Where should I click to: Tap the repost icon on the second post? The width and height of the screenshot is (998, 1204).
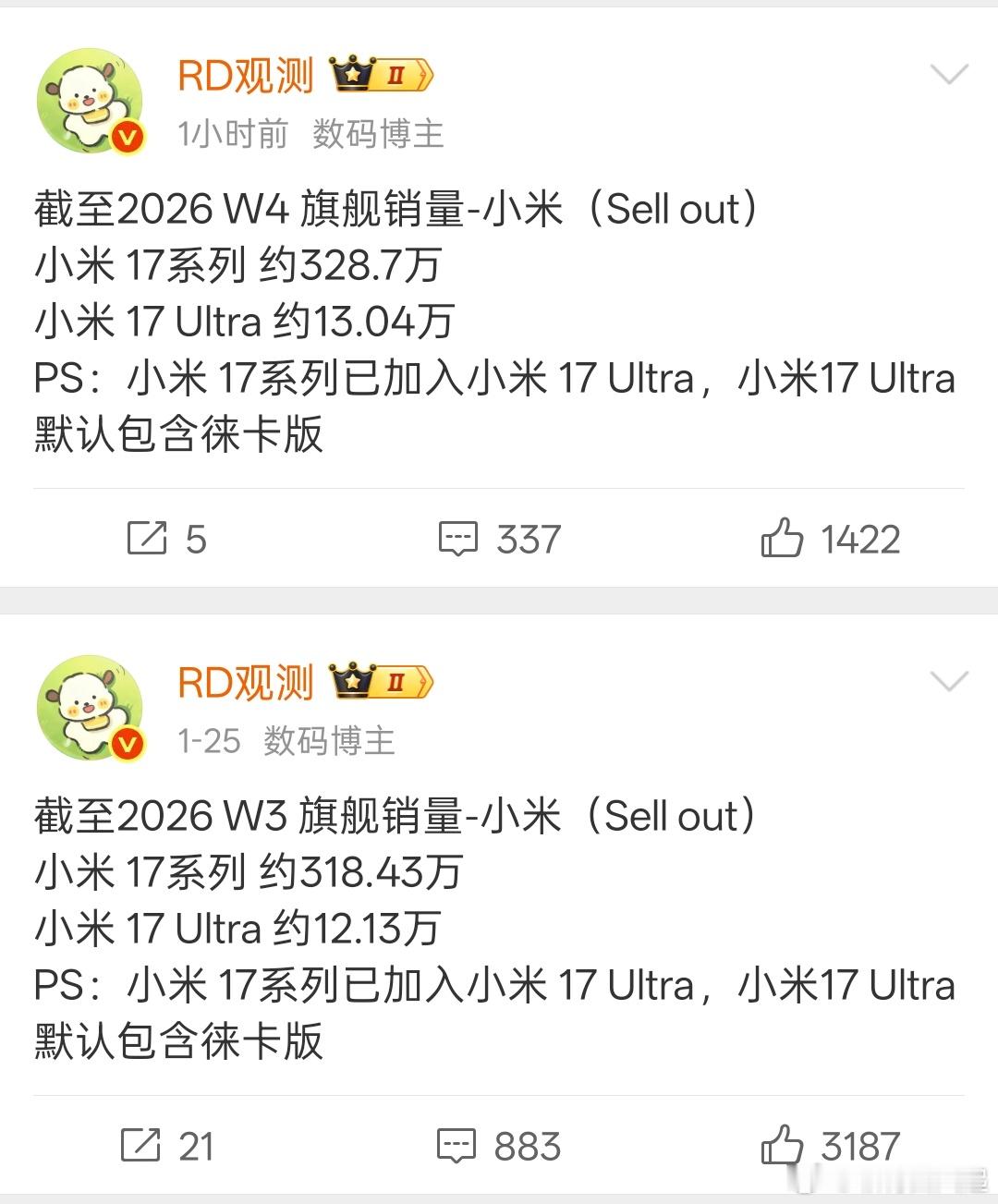point(140,1146)
